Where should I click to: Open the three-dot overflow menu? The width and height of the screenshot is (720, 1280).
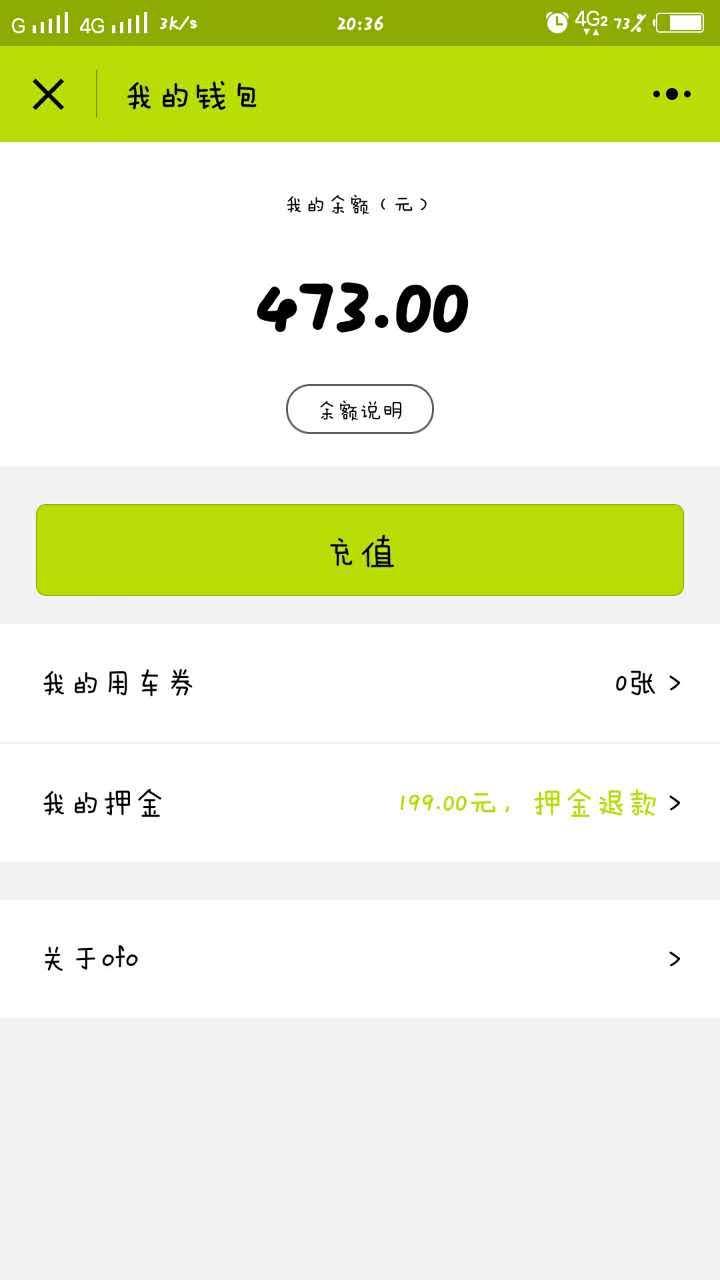click(x=672, y=94)
